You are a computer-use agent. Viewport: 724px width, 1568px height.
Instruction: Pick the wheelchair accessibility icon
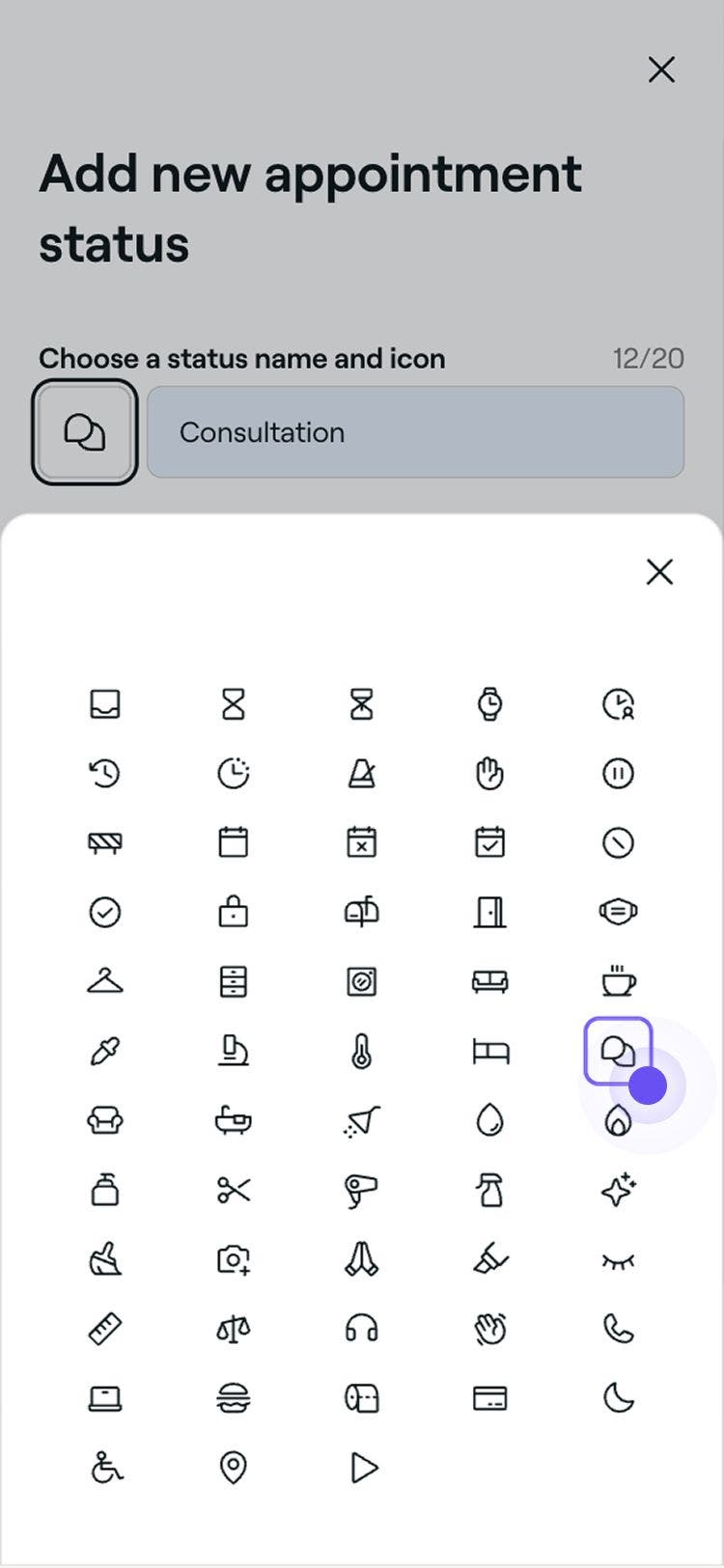click(106, 1468)
